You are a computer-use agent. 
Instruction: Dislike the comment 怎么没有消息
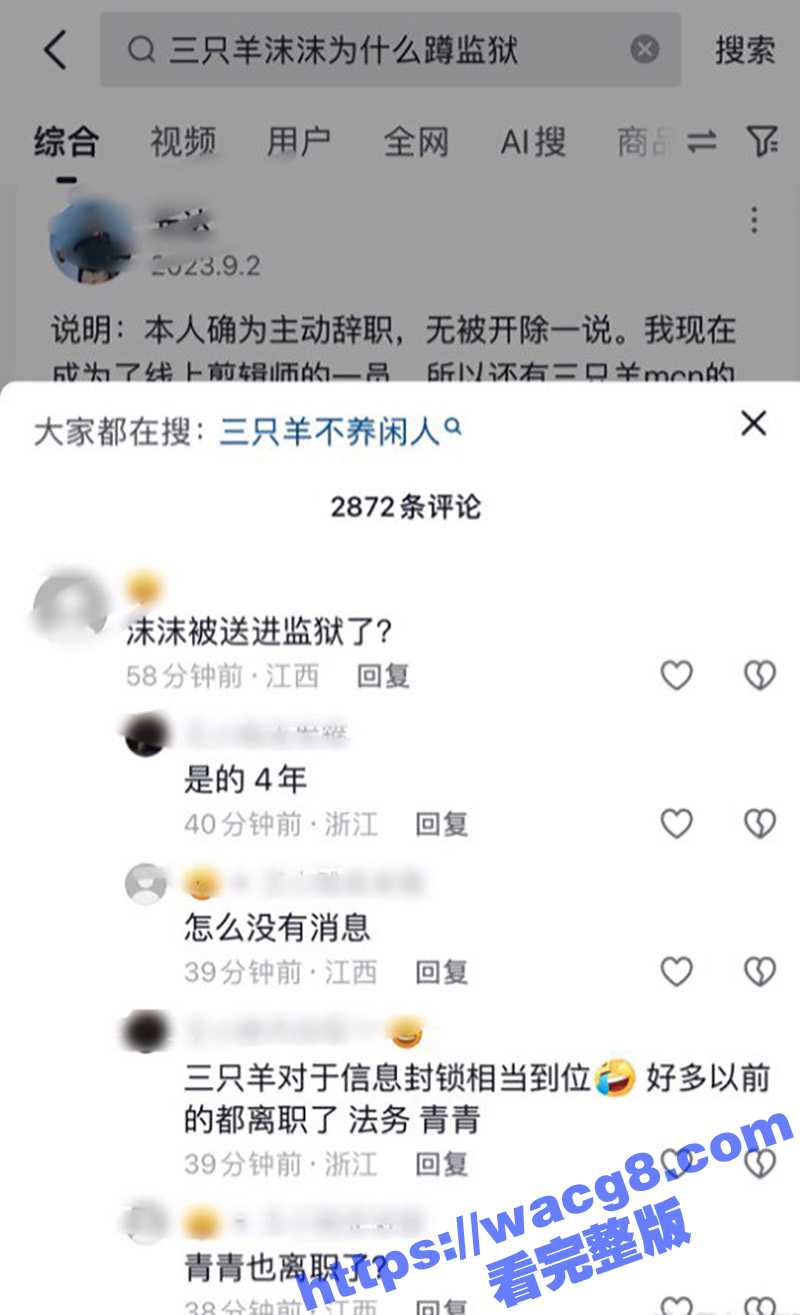pyautogui.click(x=760, y=971)
